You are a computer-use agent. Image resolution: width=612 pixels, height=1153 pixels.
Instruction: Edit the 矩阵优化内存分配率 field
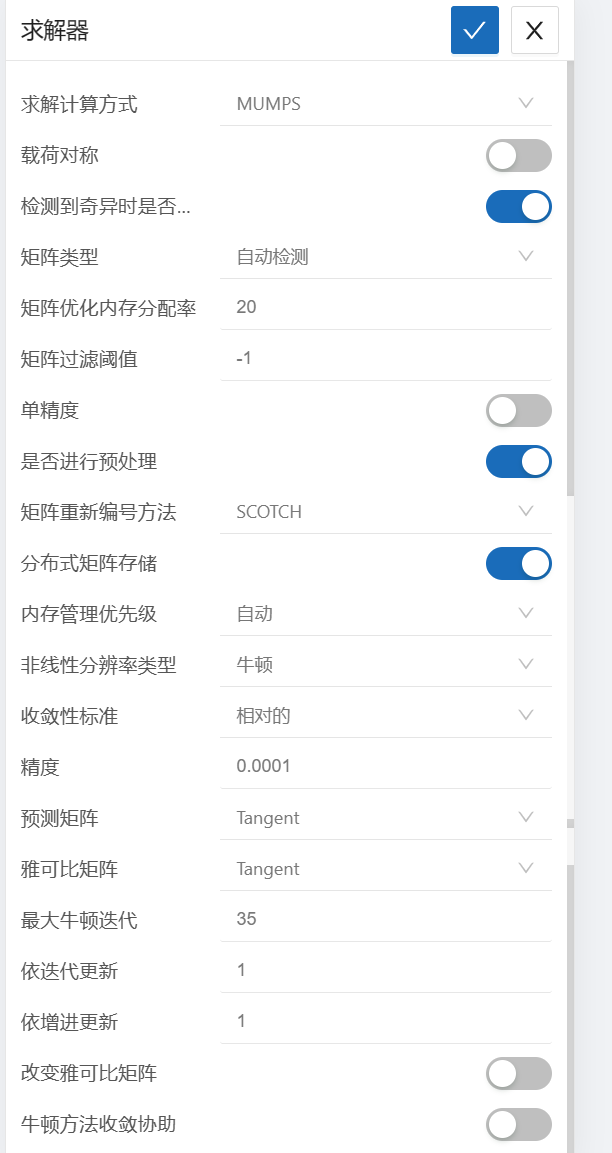tap(385, 307)
